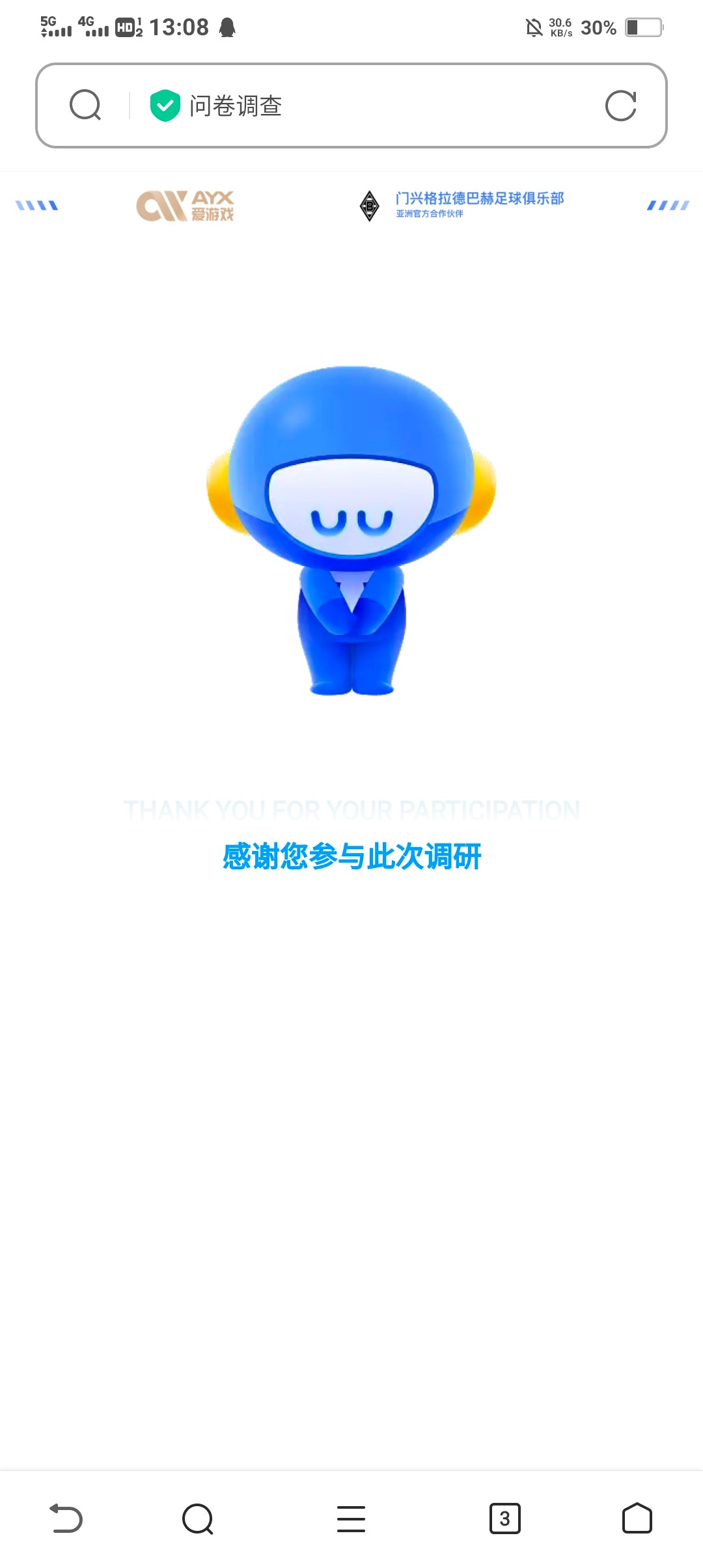The width and height of the screenshot is (703, 1568).
Task: Open the browser menu
Action: click(x=351, y=1519)
